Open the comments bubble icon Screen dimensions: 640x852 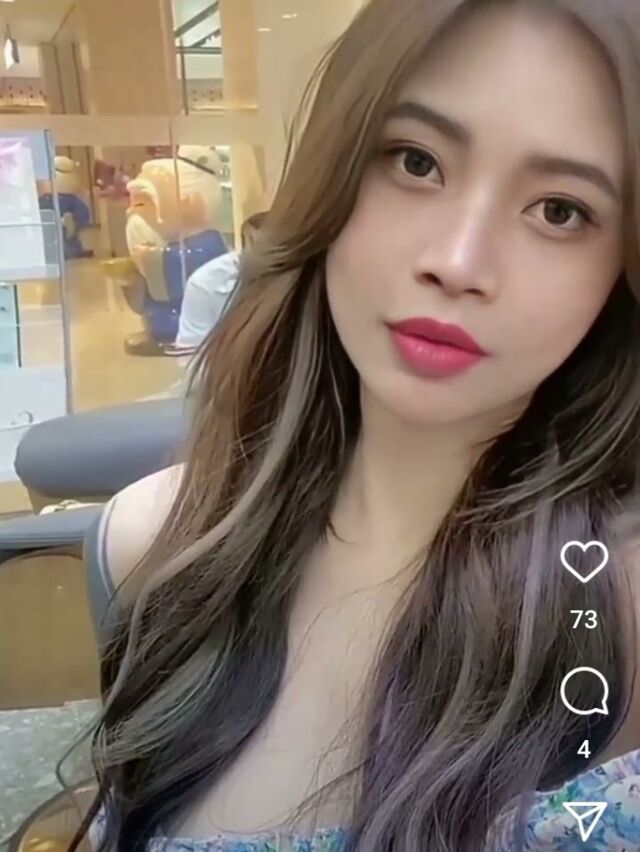(584, 691)
